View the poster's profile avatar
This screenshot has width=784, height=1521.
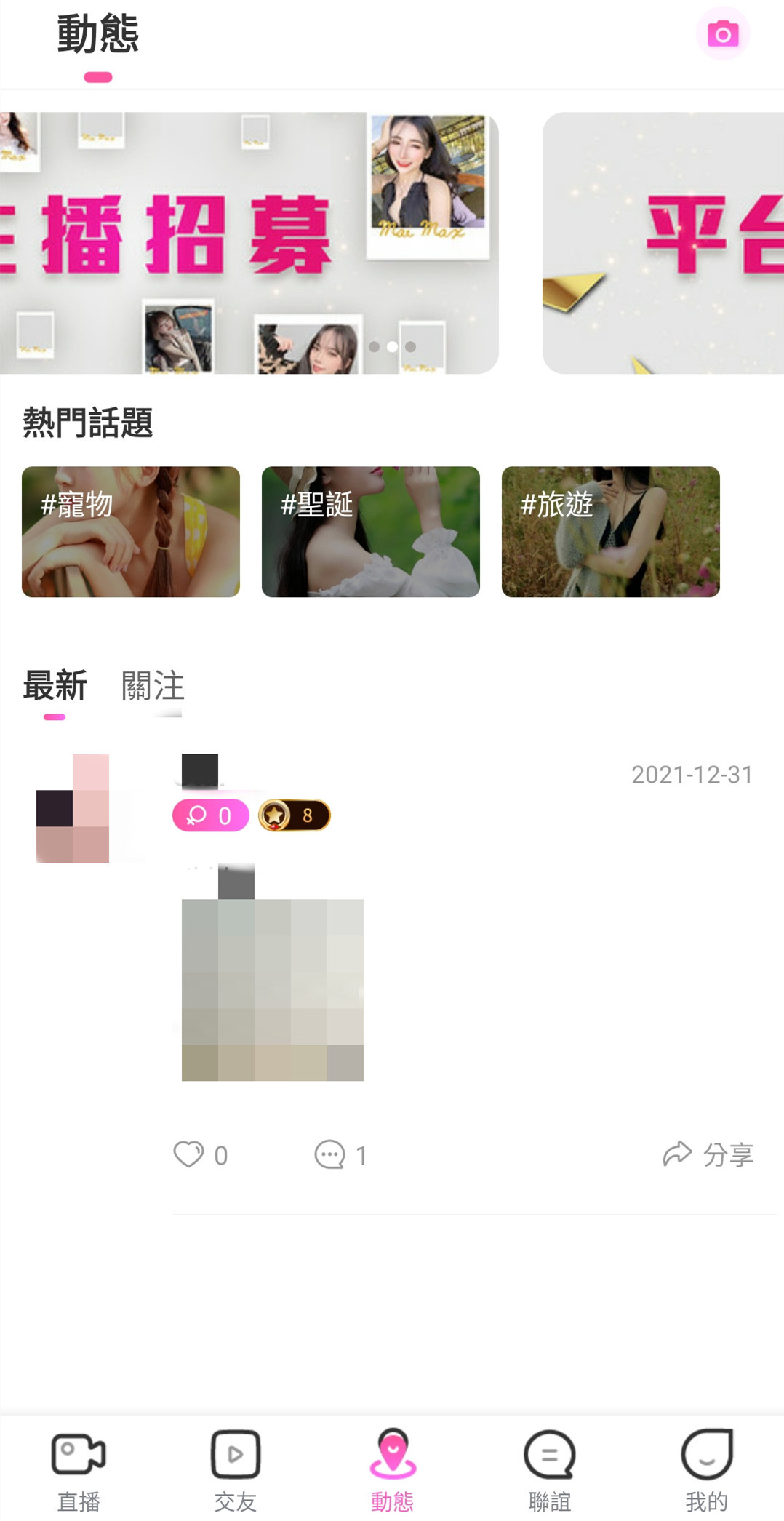[x=73, y=808]
